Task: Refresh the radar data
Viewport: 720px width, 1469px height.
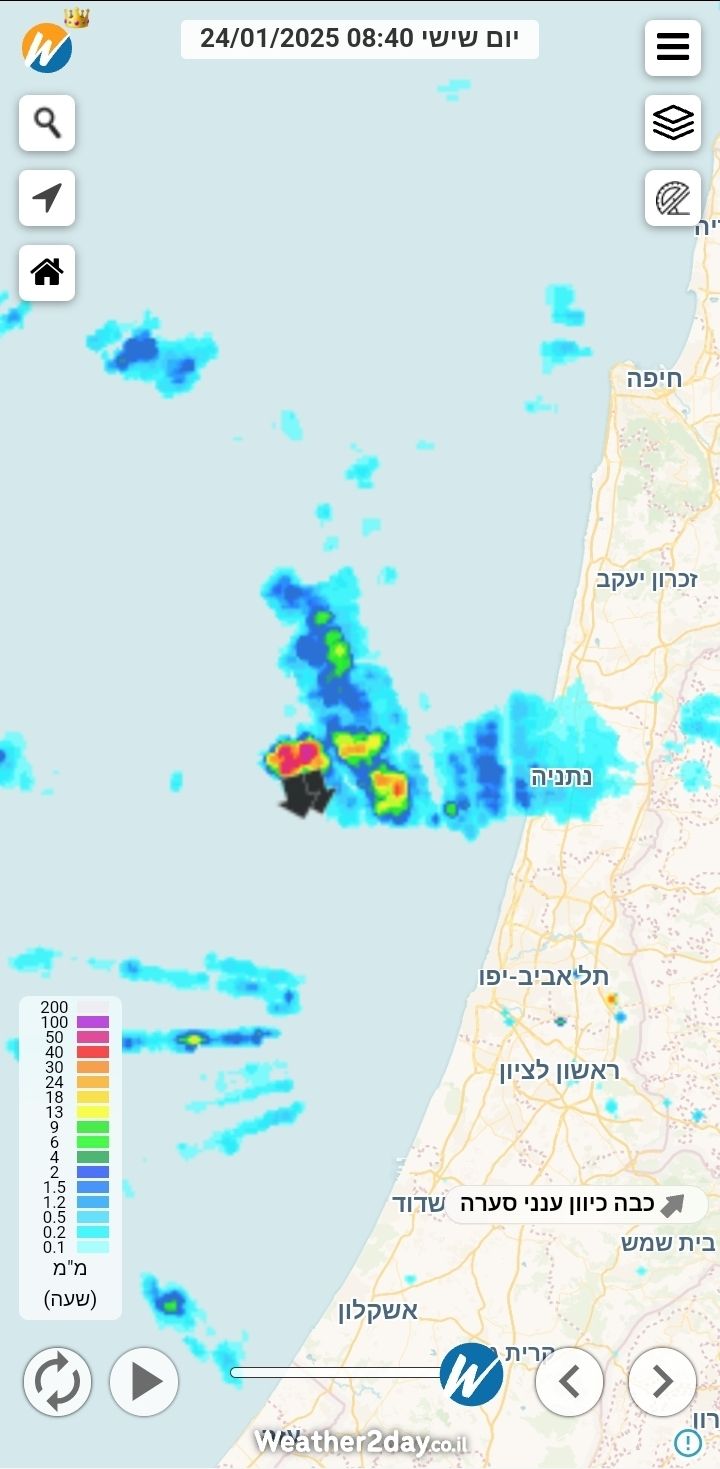Action: pyautogui.click(x=57, y=1381)
